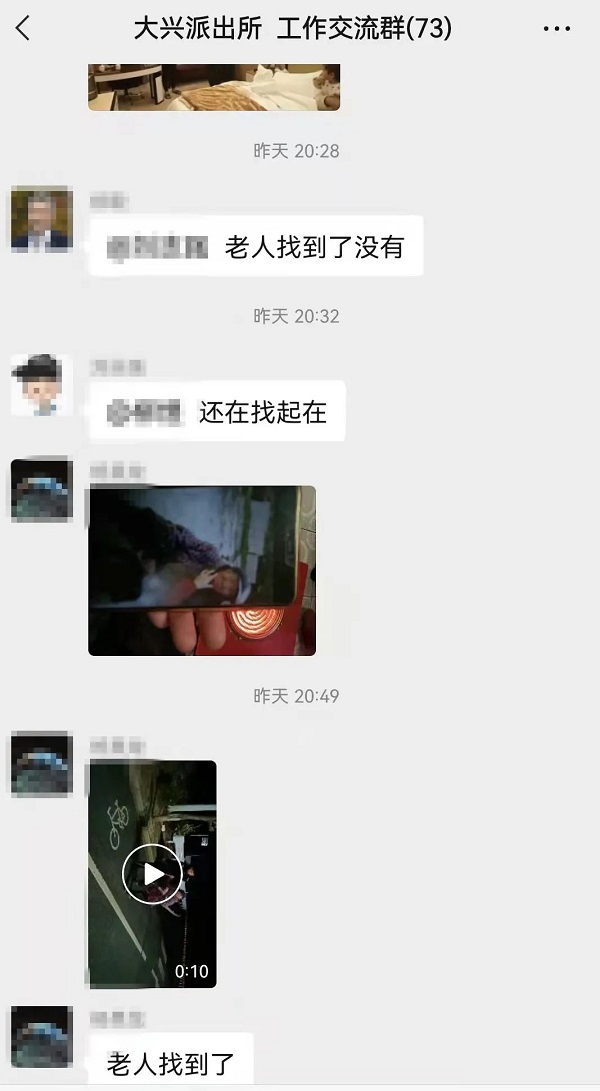Open the chat overflow menu
This screenshot has width=600, height=1091.
point(556,29)
